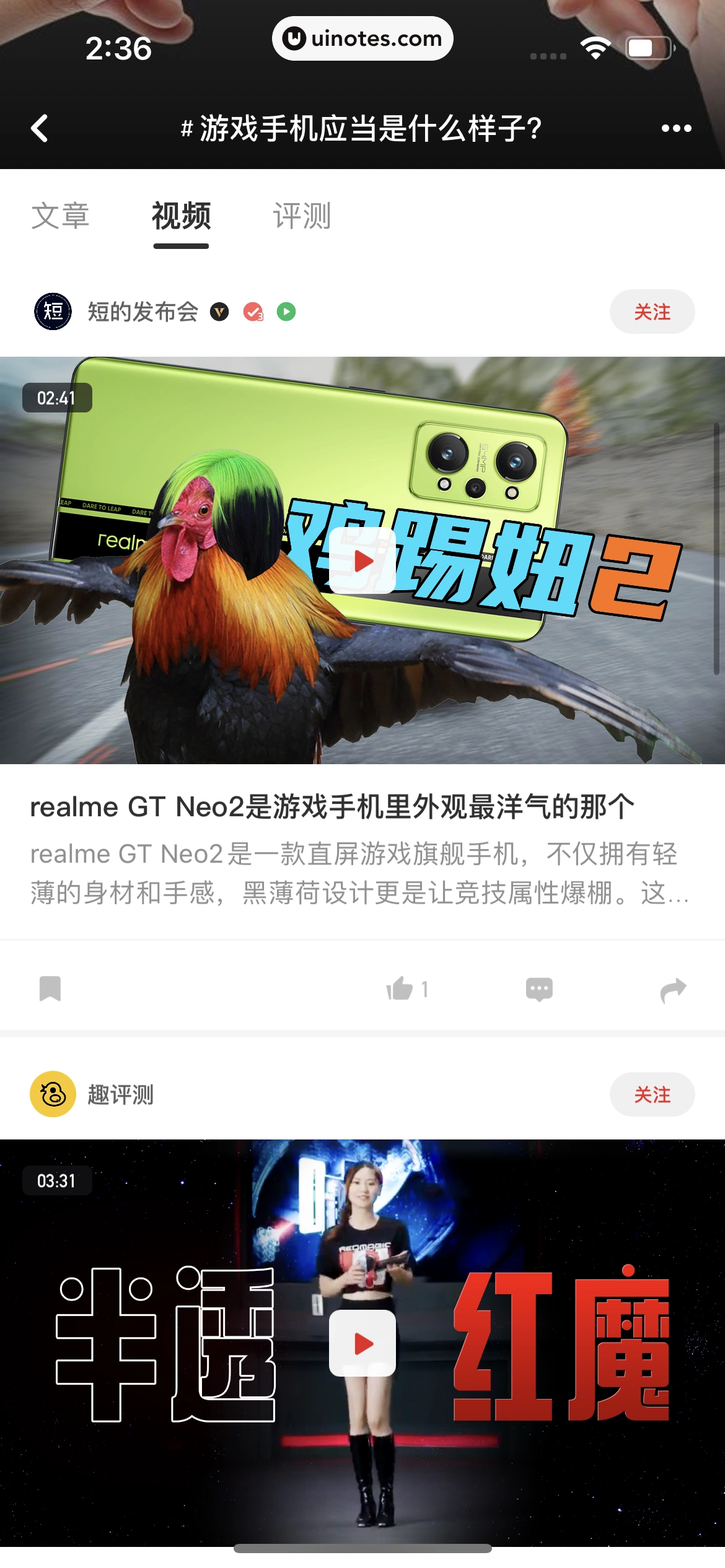Open comments on the realme GT Neo2 video
The image size is (725, 1568).
539,988
